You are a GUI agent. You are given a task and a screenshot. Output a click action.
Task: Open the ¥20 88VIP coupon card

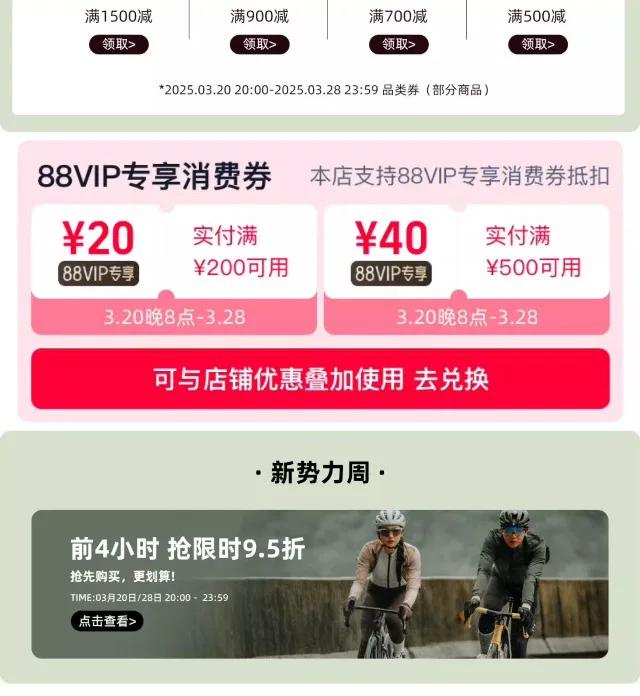[174, 269]
